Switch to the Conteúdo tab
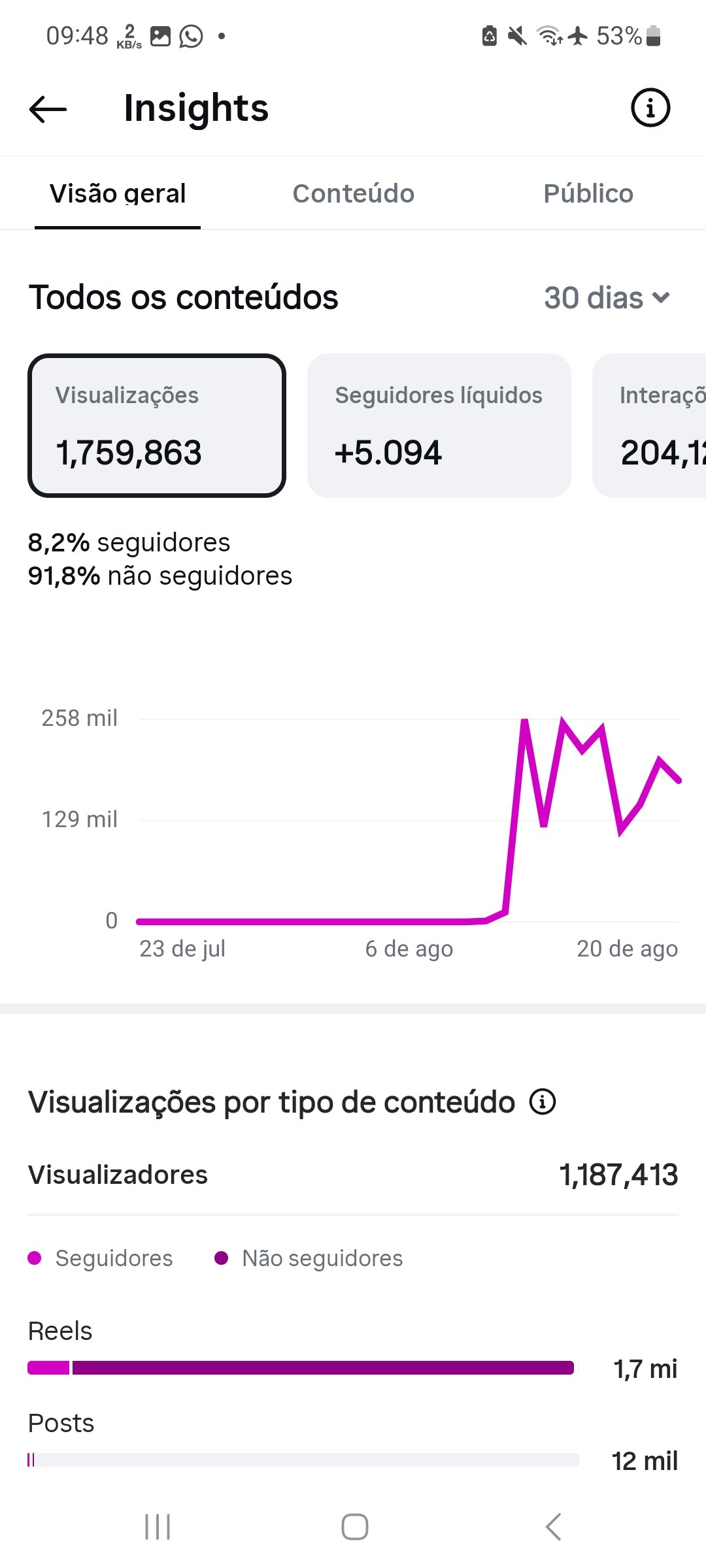The width and height of the screenshot is (706, 1568). click(x=353, y=193)
